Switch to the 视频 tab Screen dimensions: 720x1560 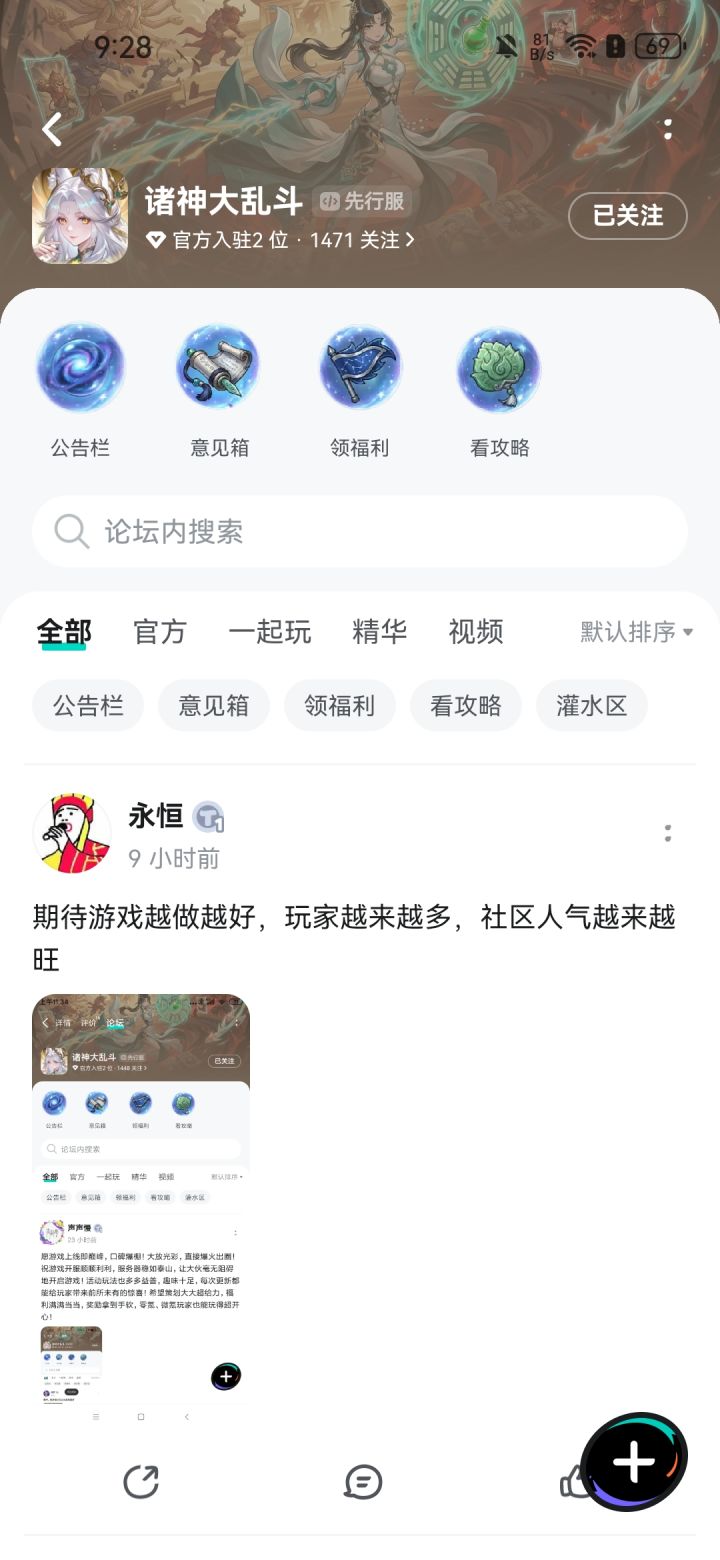click(476, 632)
